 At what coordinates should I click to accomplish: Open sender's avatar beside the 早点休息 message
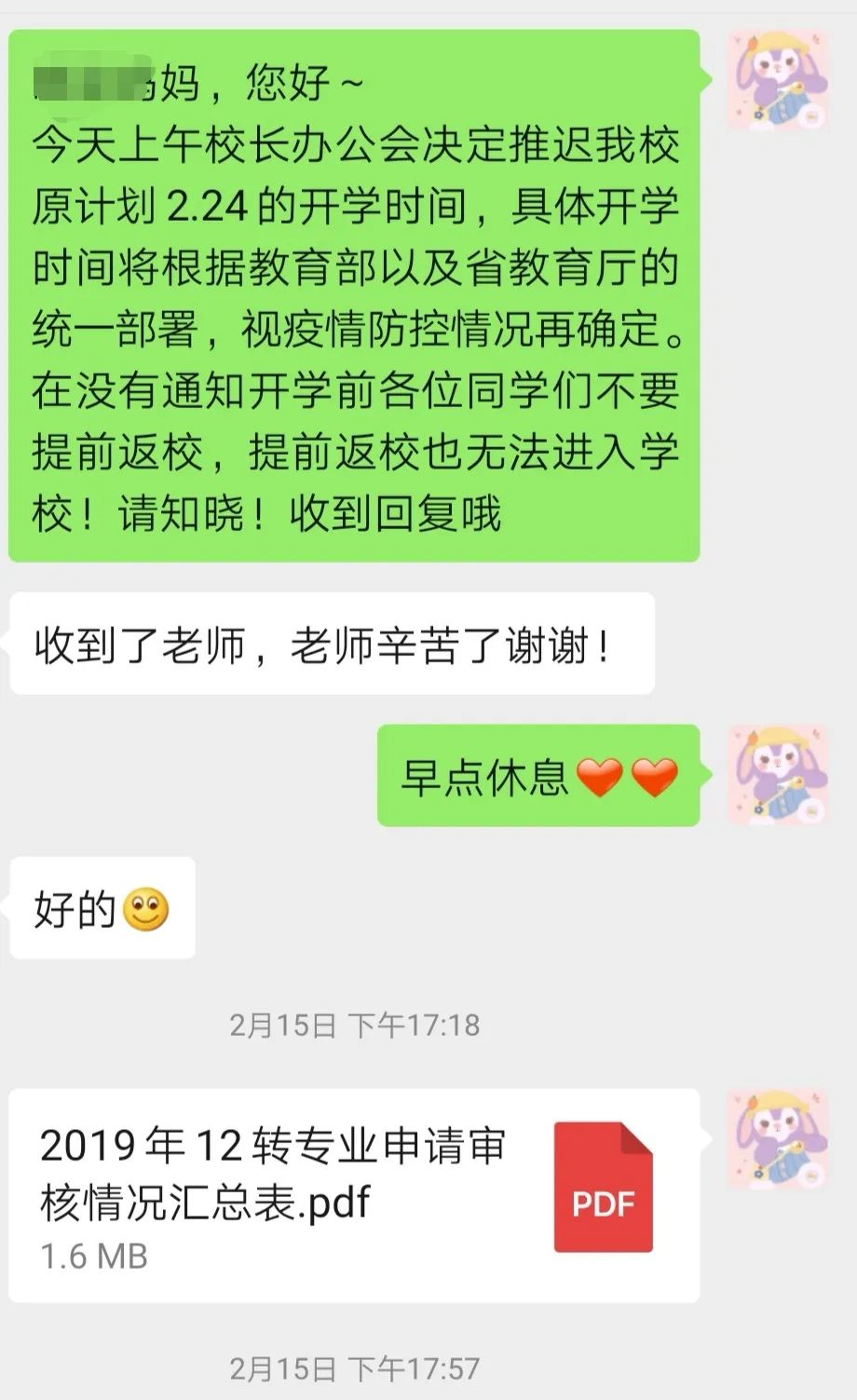778,775
